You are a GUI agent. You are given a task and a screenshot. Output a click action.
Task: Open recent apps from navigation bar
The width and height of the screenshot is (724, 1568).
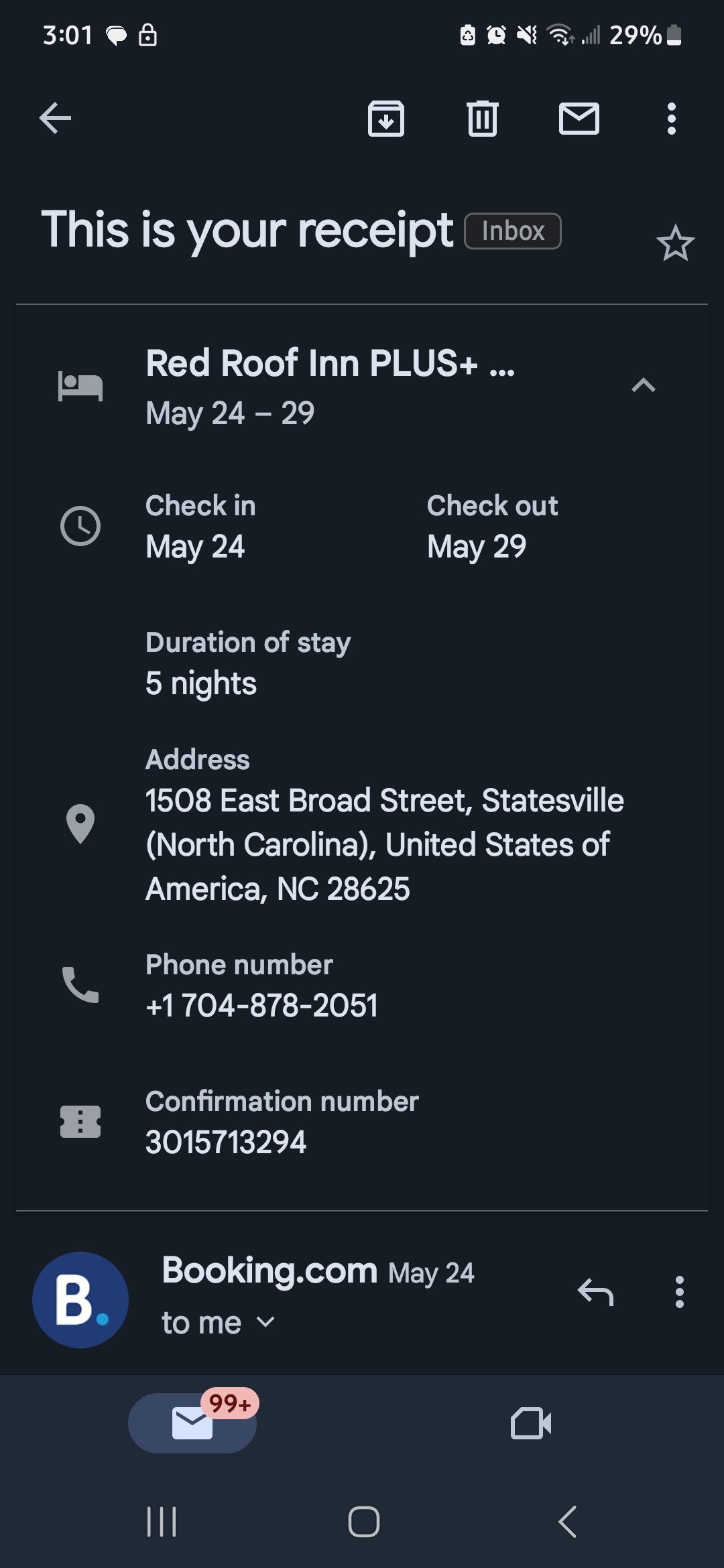(x=162, y=1521)
